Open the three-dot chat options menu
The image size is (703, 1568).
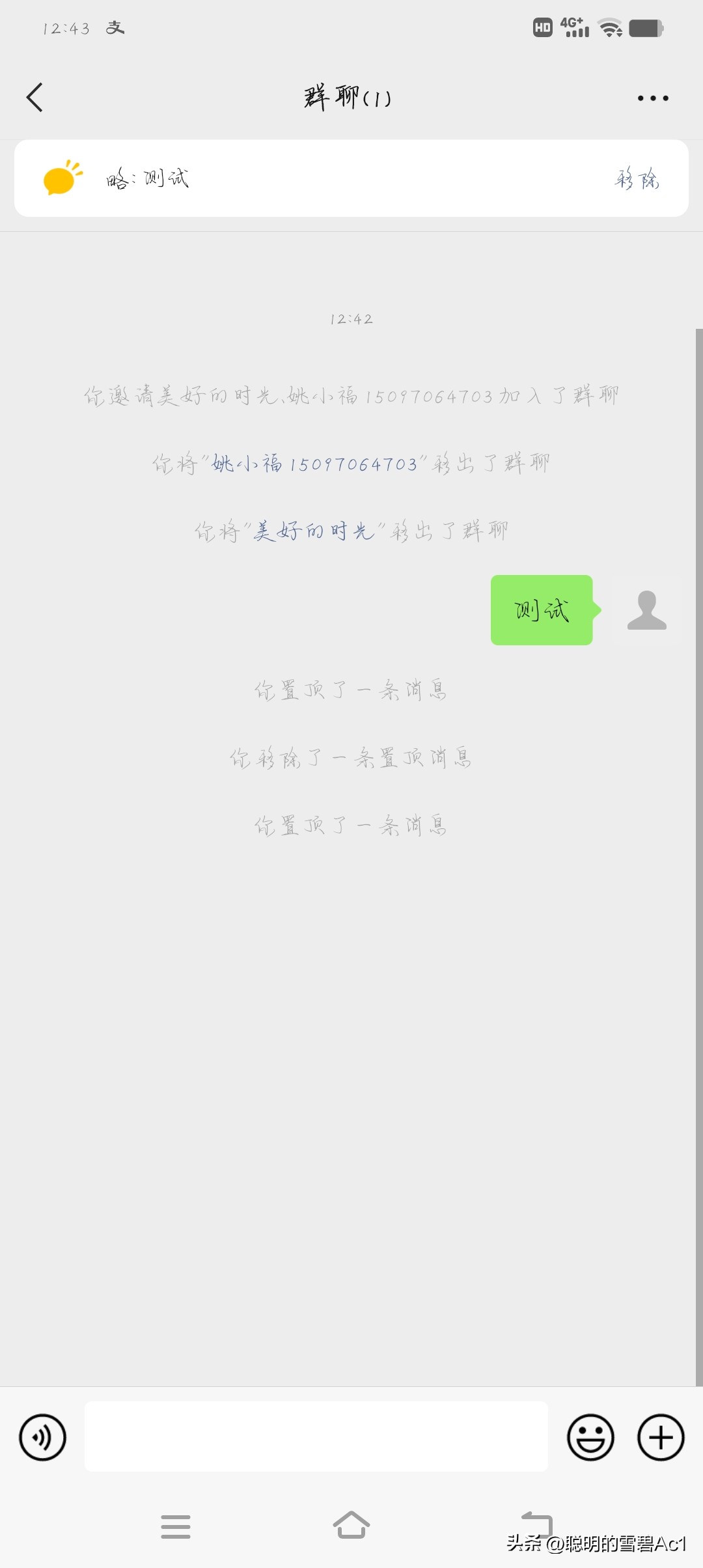click(x=652, y=98)
